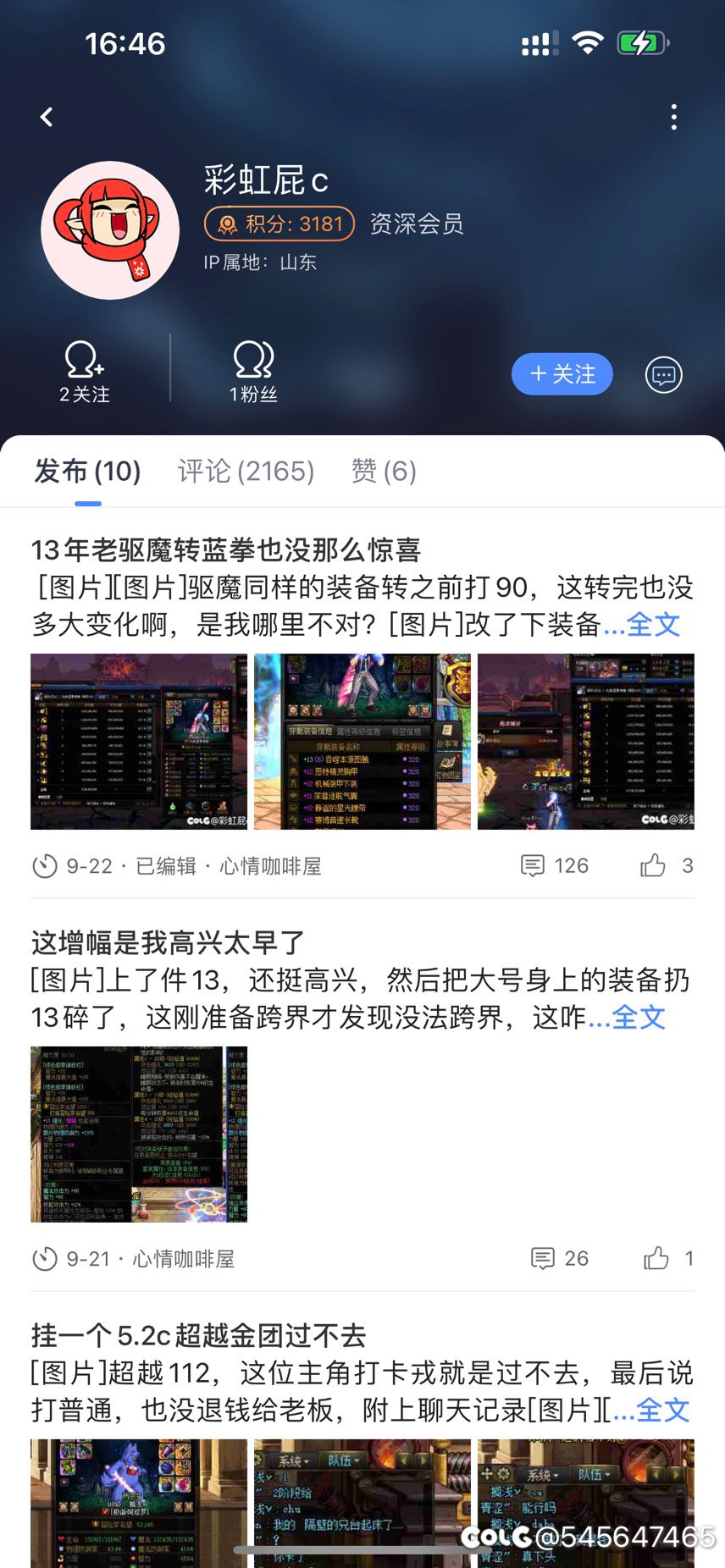
Task: Open first image of the 老驱魔转蓝拳 post
Action: (139, 742)
